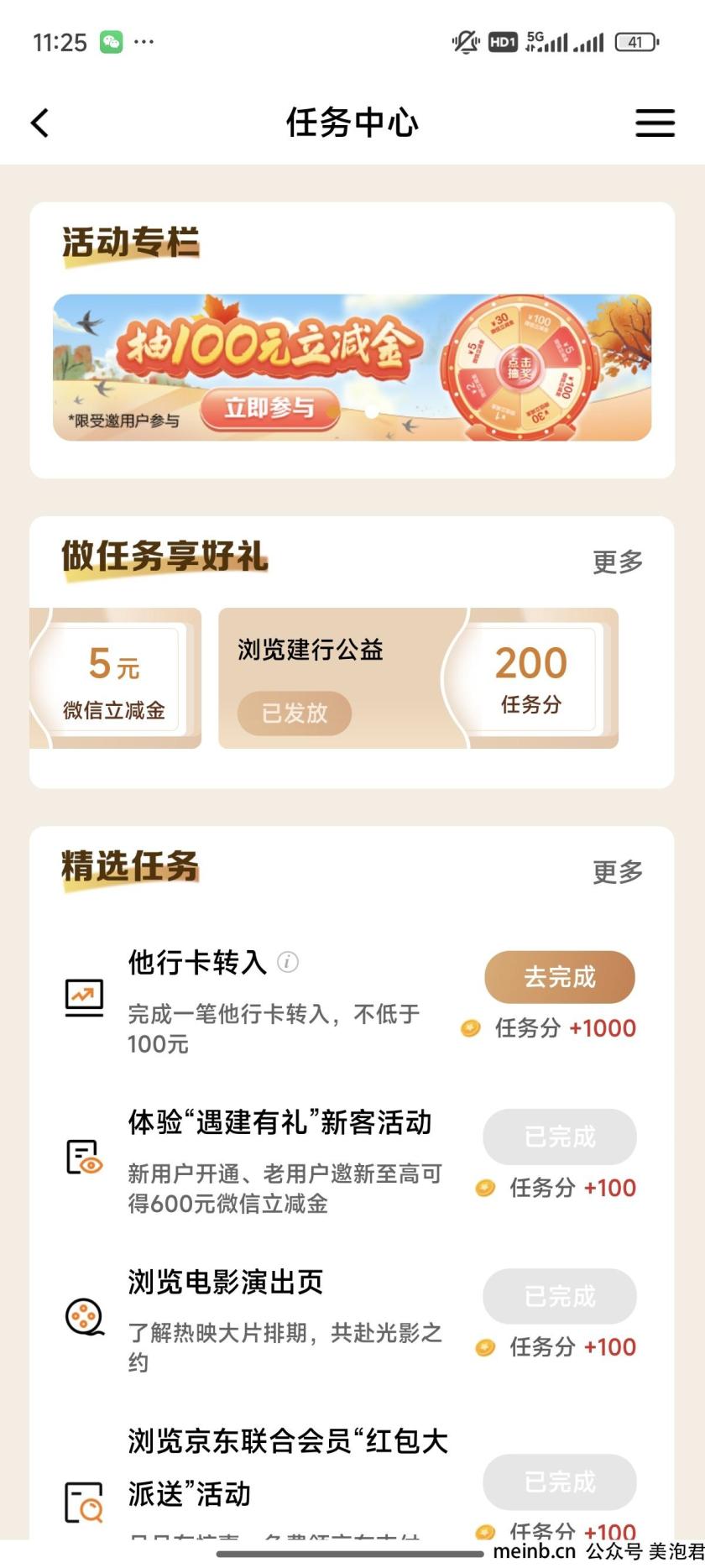Open 更多 next to 精选任务
This screenshot has height=1568, width=705.
tap(618, 872)
